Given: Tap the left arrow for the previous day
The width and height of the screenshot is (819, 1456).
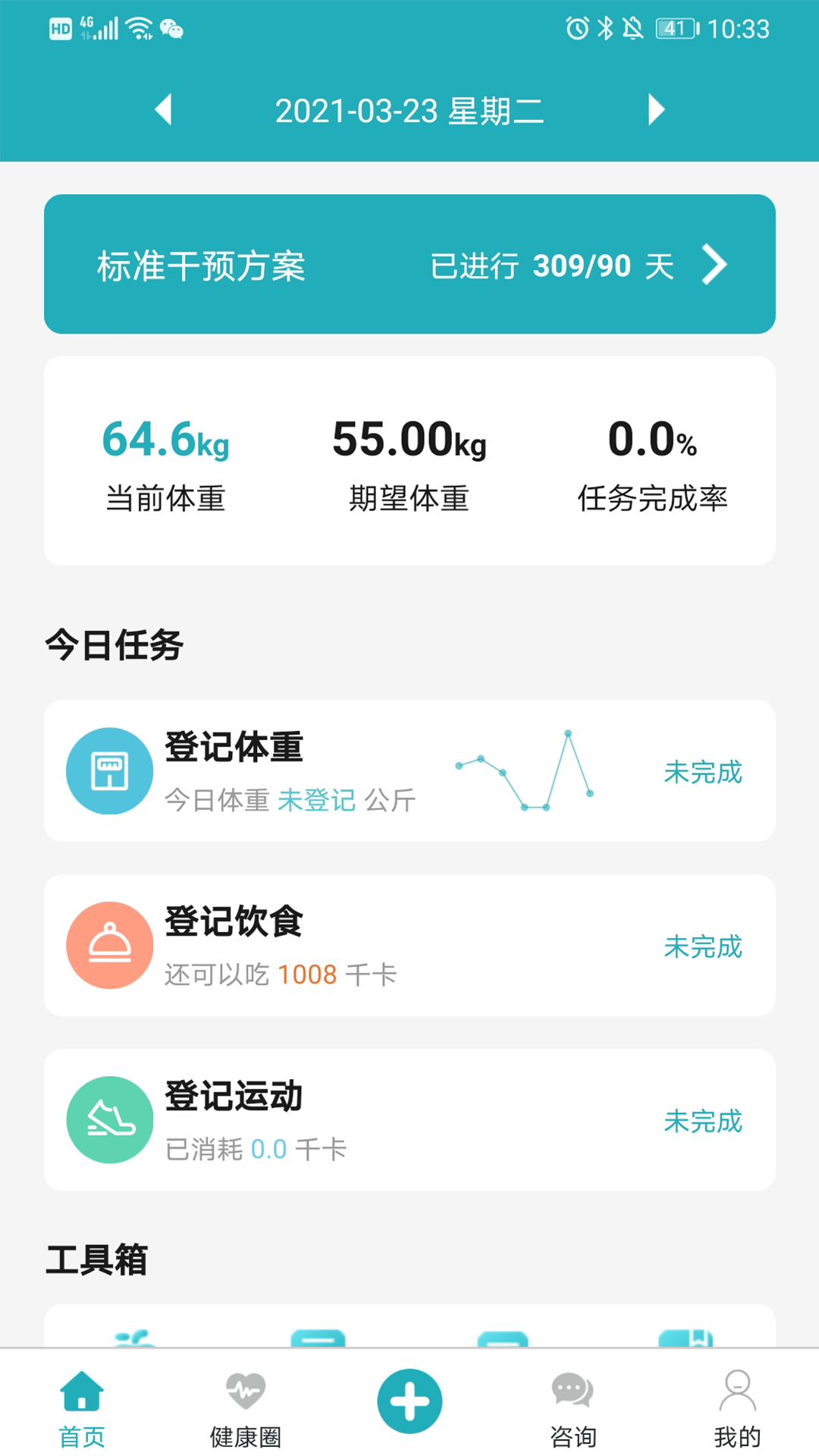Looking at the screenshot, I should tap(163, 110).
